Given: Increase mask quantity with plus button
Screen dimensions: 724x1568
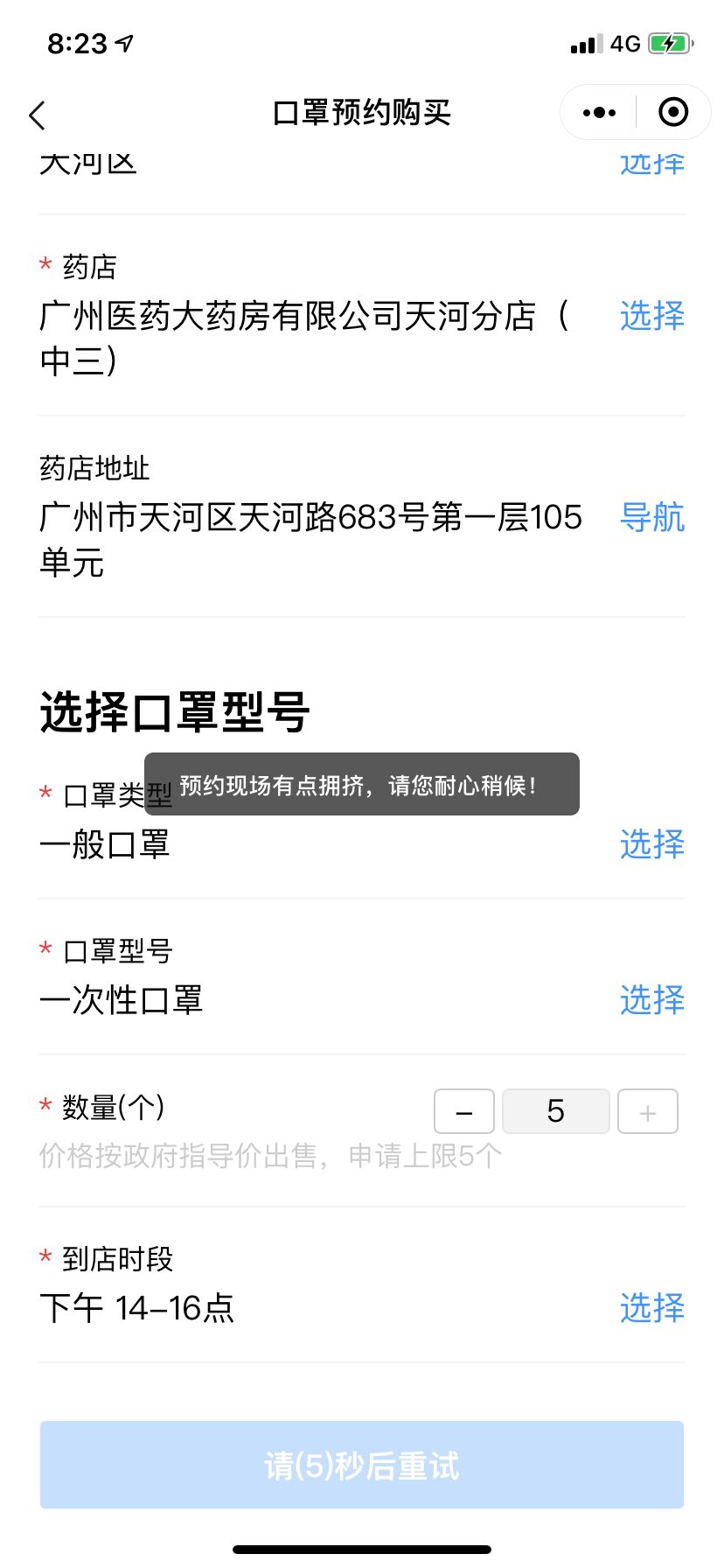Looking at the screenshot, I should pos(647,1111).
